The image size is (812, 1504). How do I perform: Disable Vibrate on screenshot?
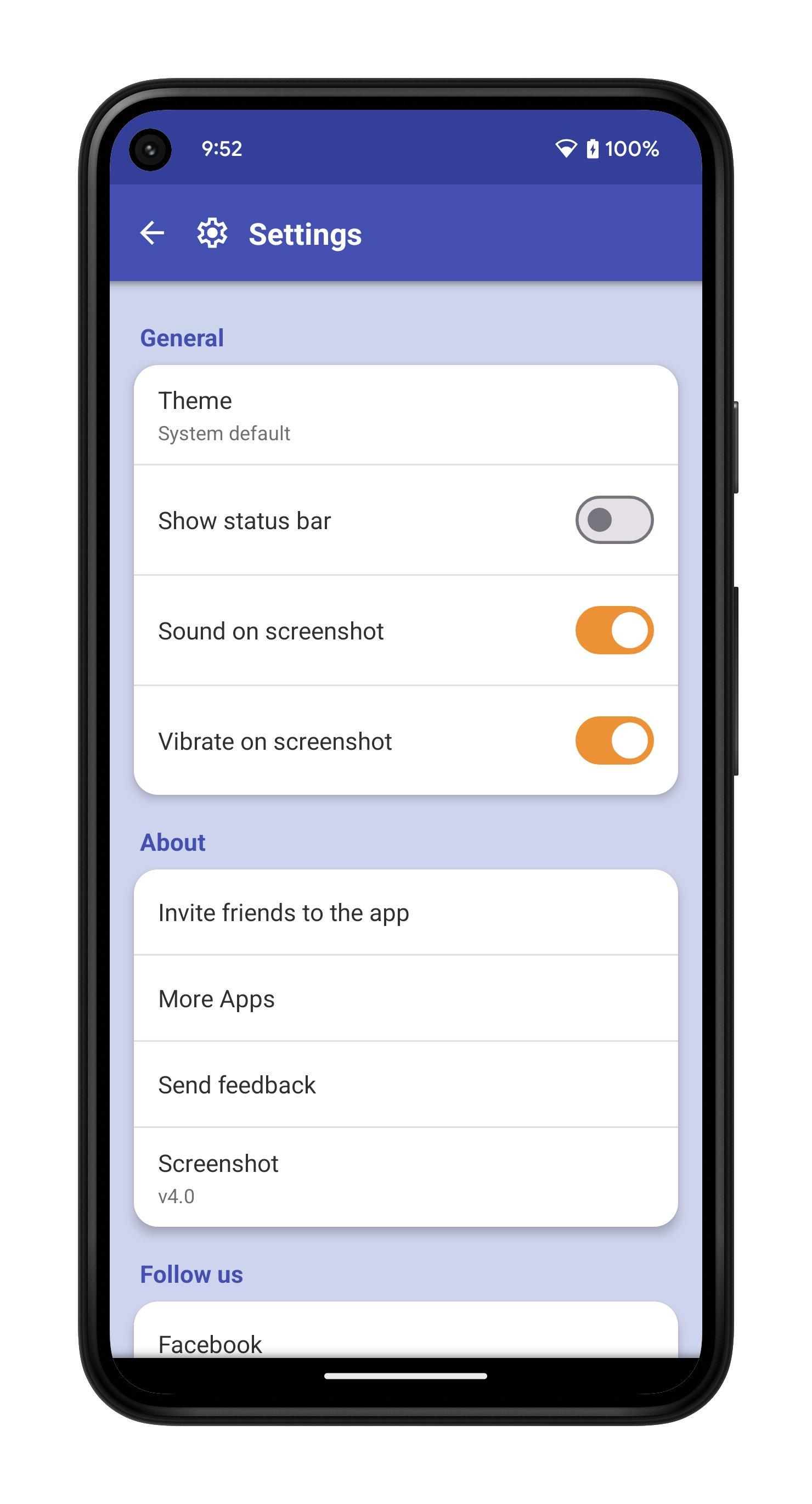614,740
